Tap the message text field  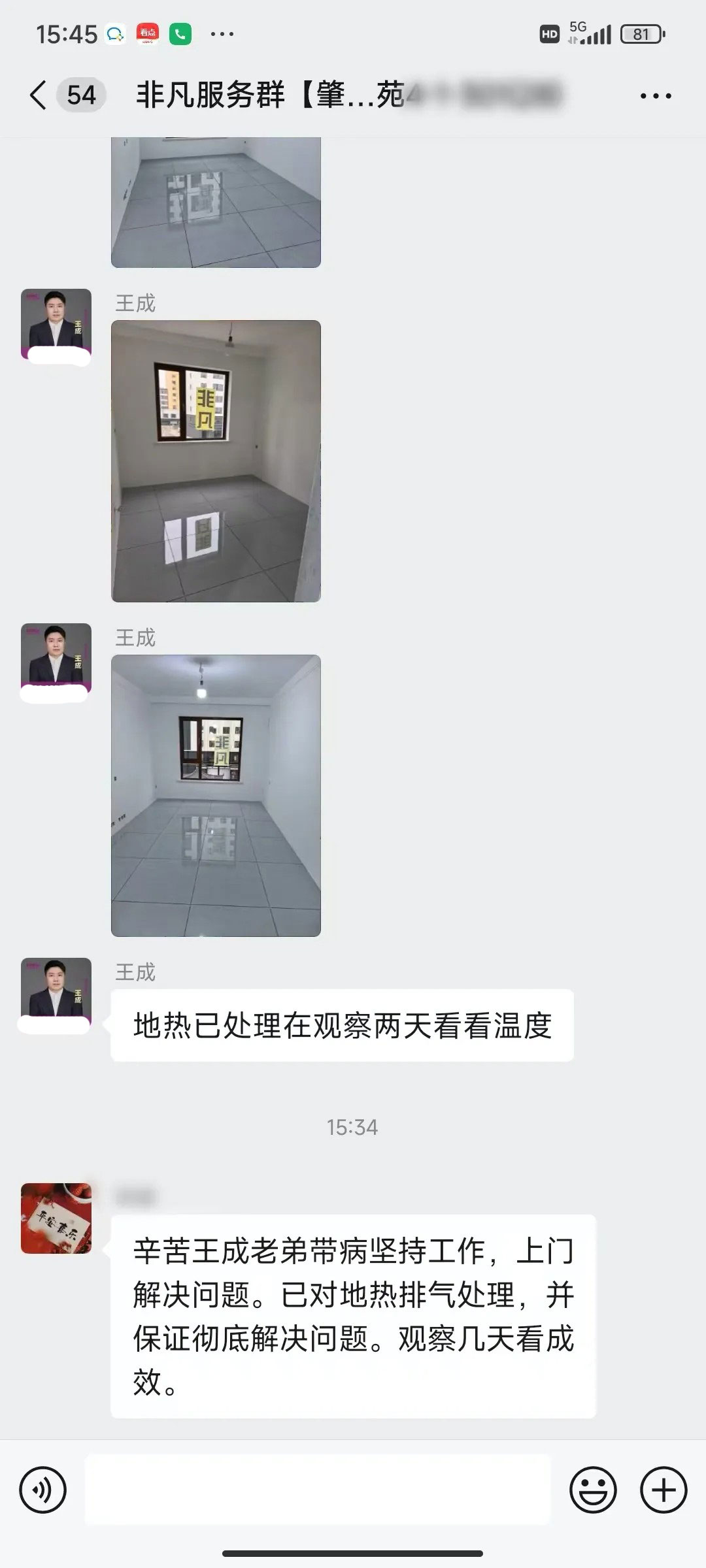pos(318,1490)
